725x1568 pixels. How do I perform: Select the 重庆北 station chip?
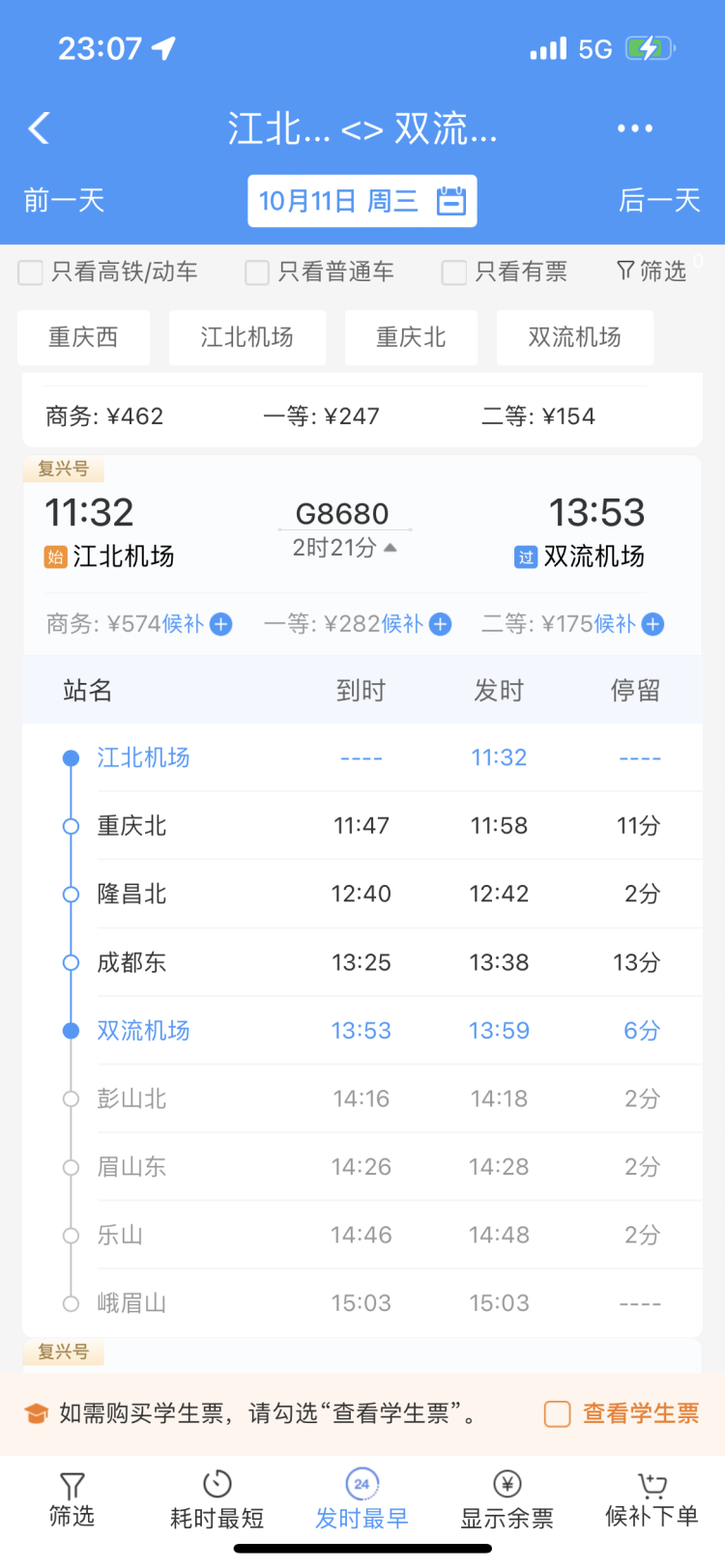(411, 337)
